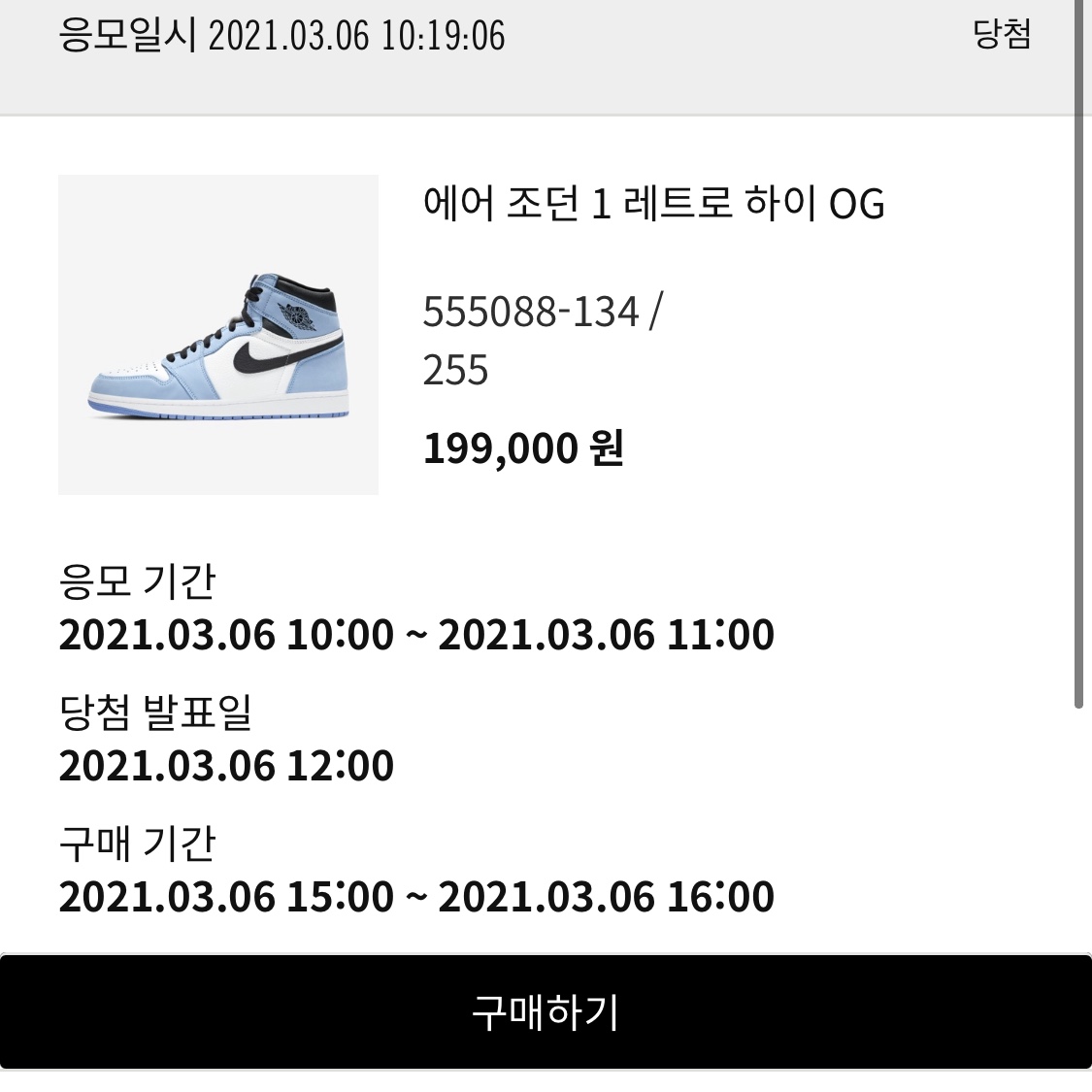
Task: Open the Air Jordan 1 product image
Action: click(x=218, y=335)
